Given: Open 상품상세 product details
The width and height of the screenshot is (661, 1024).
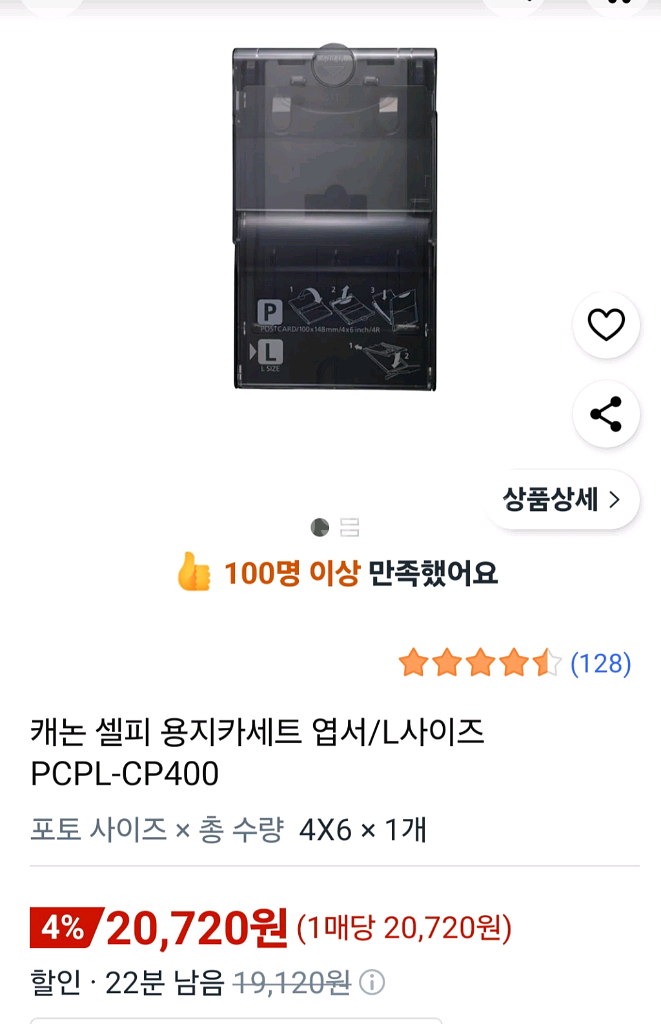Looking at the screenshot, I should 562,499.
